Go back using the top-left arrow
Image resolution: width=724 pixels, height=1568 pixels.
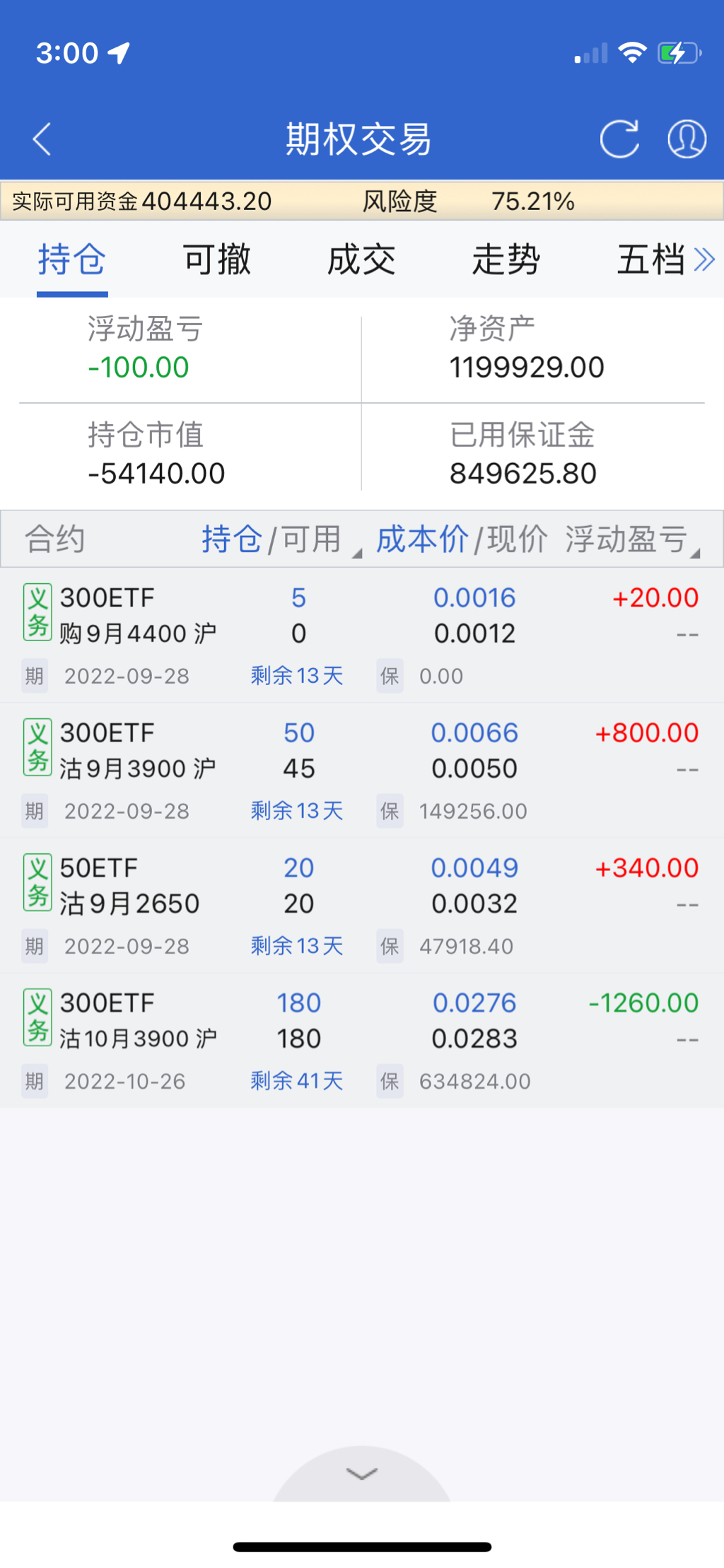click(x=42, y=139)
